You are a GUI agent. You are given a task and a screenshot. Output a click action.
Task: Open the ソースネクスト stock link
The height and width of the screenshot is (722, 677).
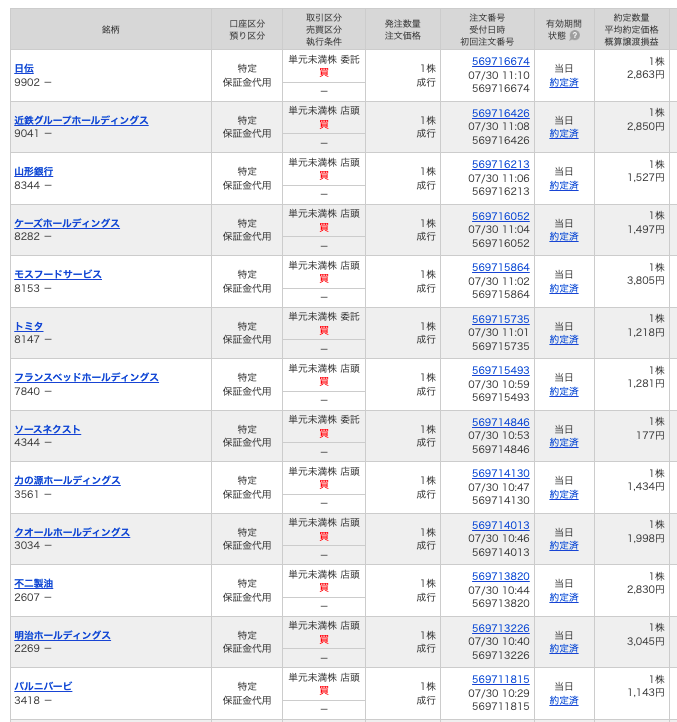pos(47,429)
